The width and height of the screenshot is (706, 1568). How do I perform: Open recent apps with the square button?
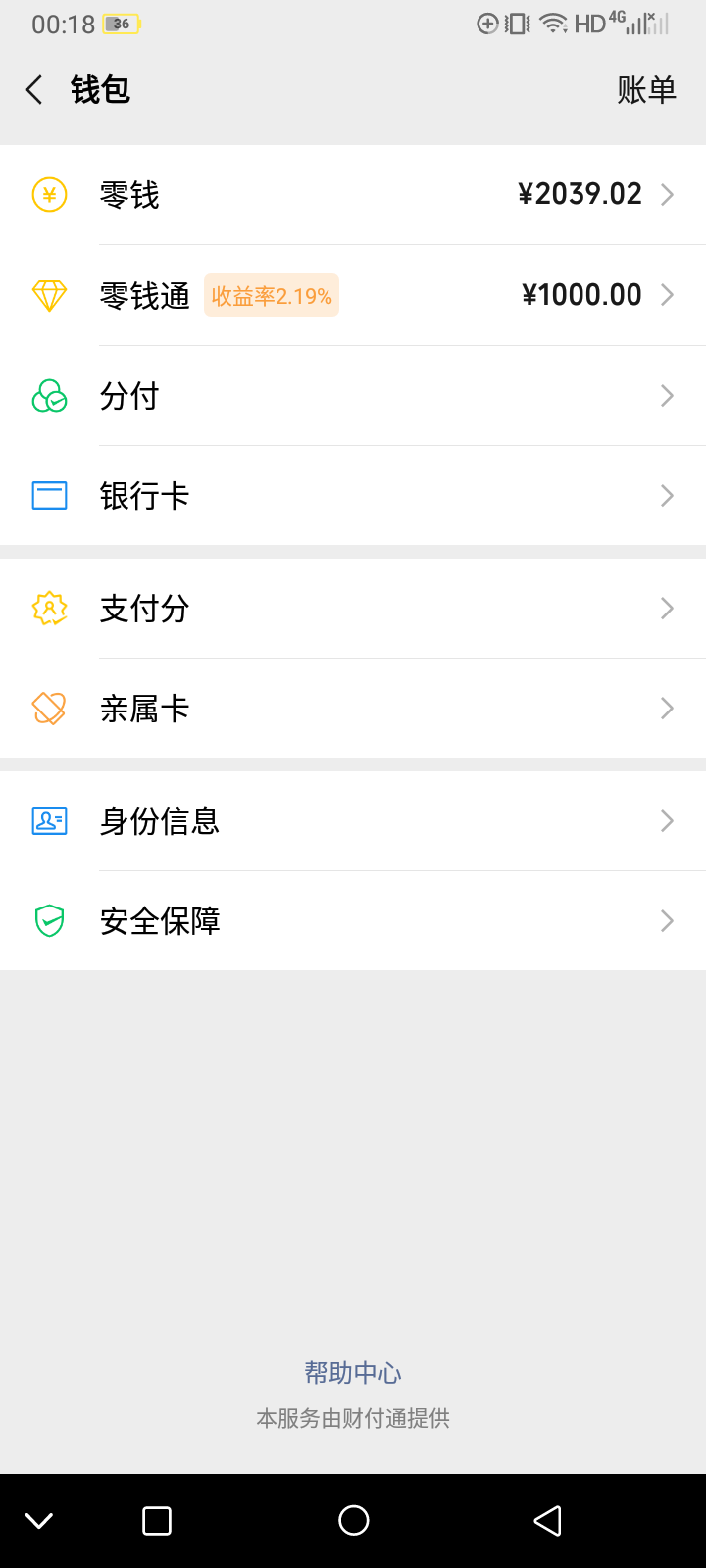tap(157, 1520)
